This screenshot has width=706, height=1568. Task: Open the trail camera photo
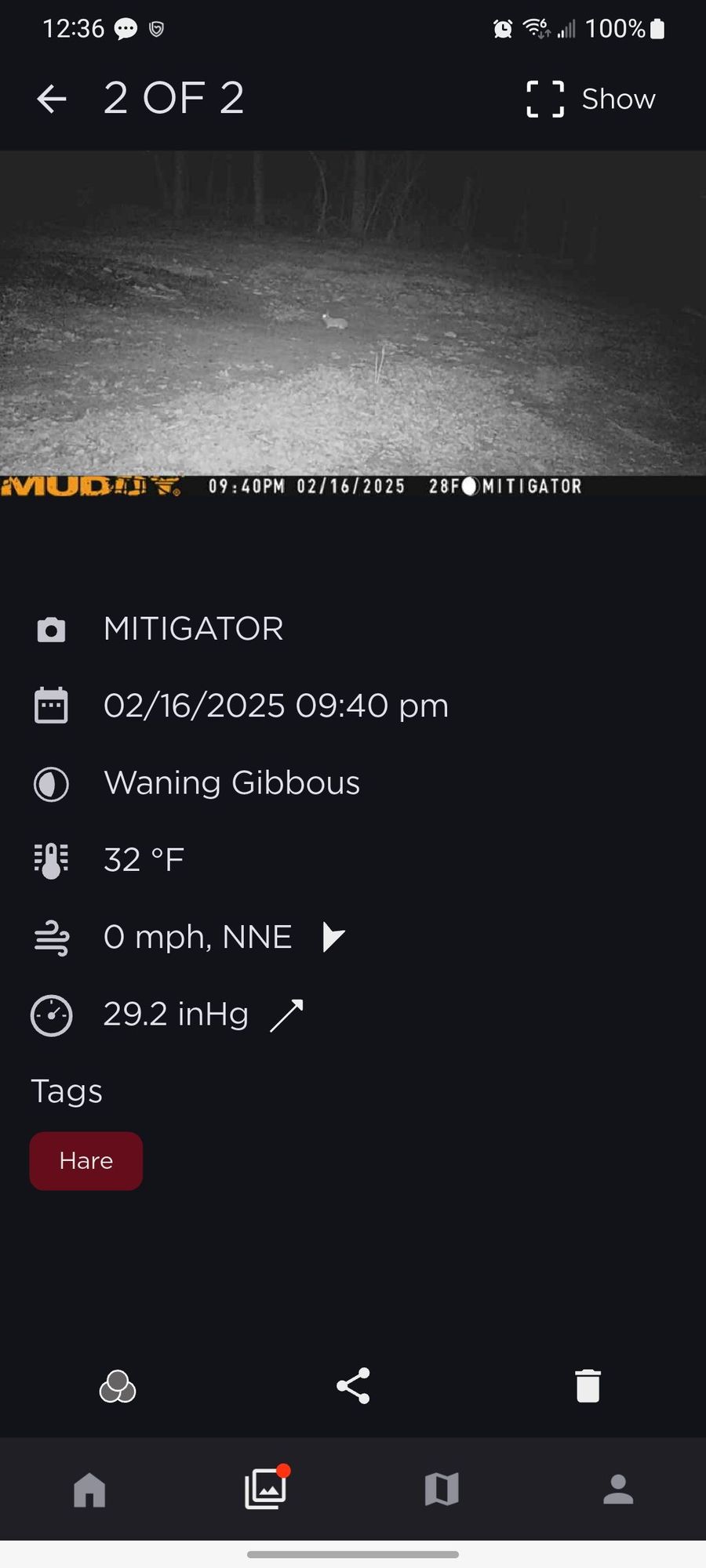tap(353, 321)
